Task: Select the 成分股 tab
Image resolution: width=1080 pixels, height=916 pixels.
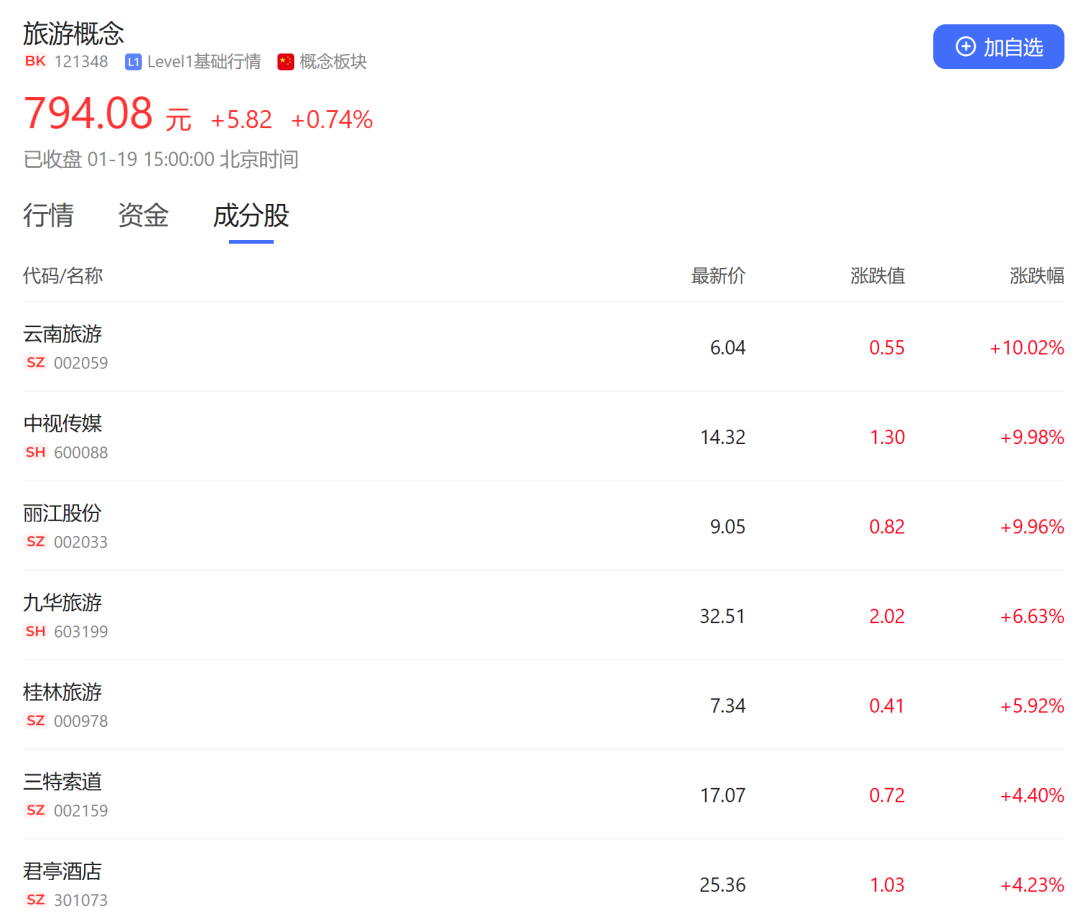Action: [x=251, y=215]
